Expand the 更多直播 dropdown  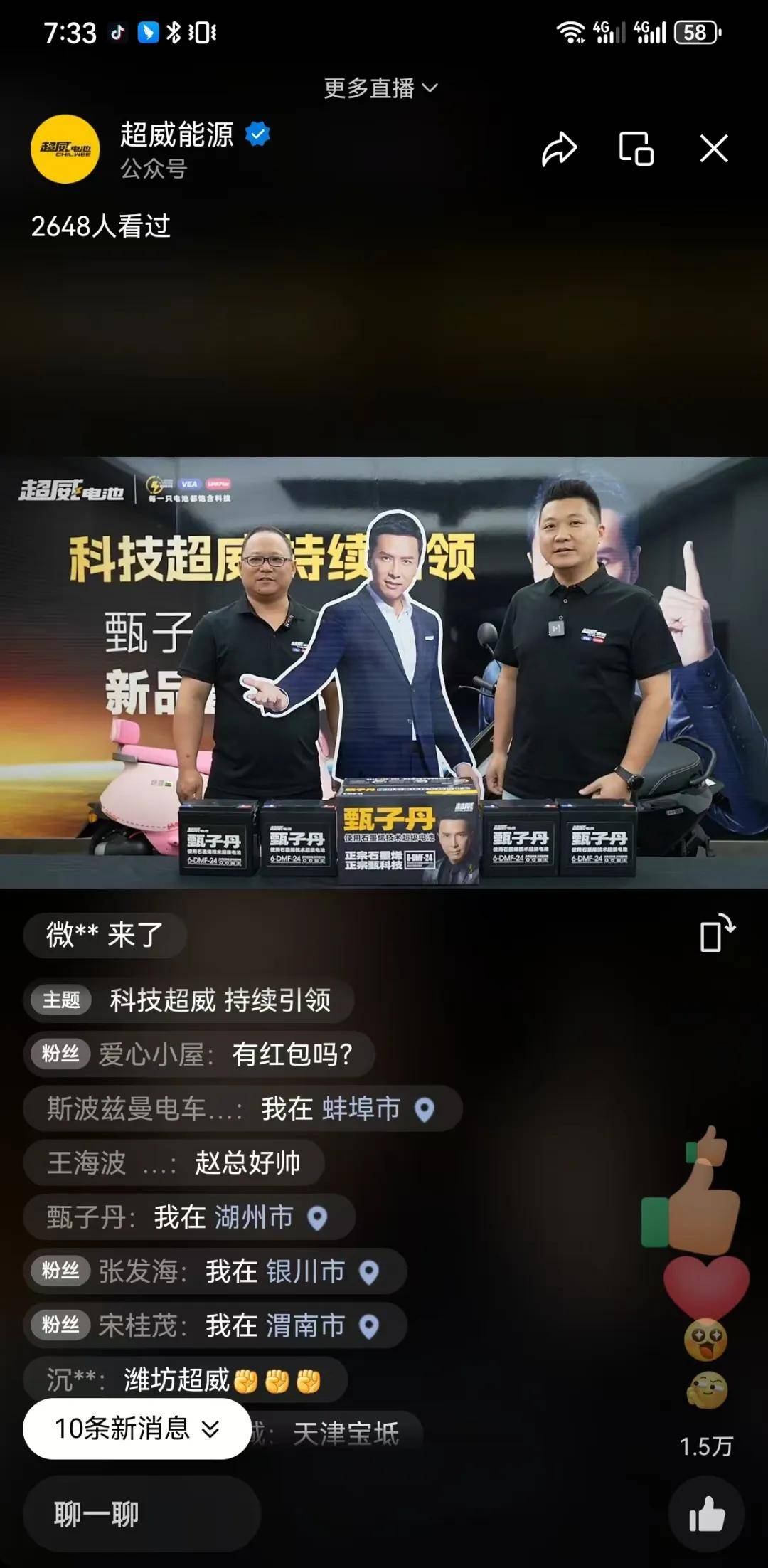[x=380, y=88]
